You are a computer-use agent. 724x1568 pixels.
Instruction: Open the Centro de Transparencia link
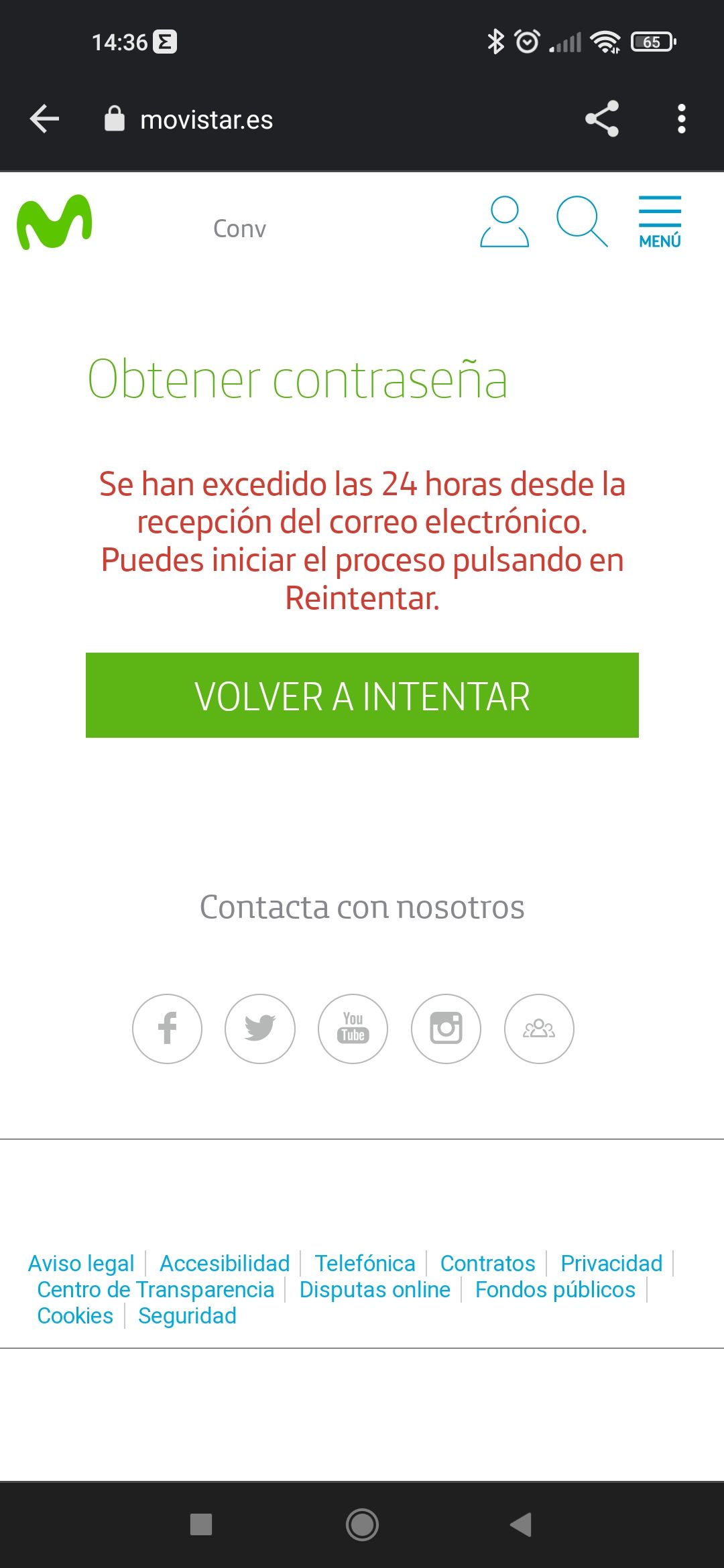point(156,1289)
